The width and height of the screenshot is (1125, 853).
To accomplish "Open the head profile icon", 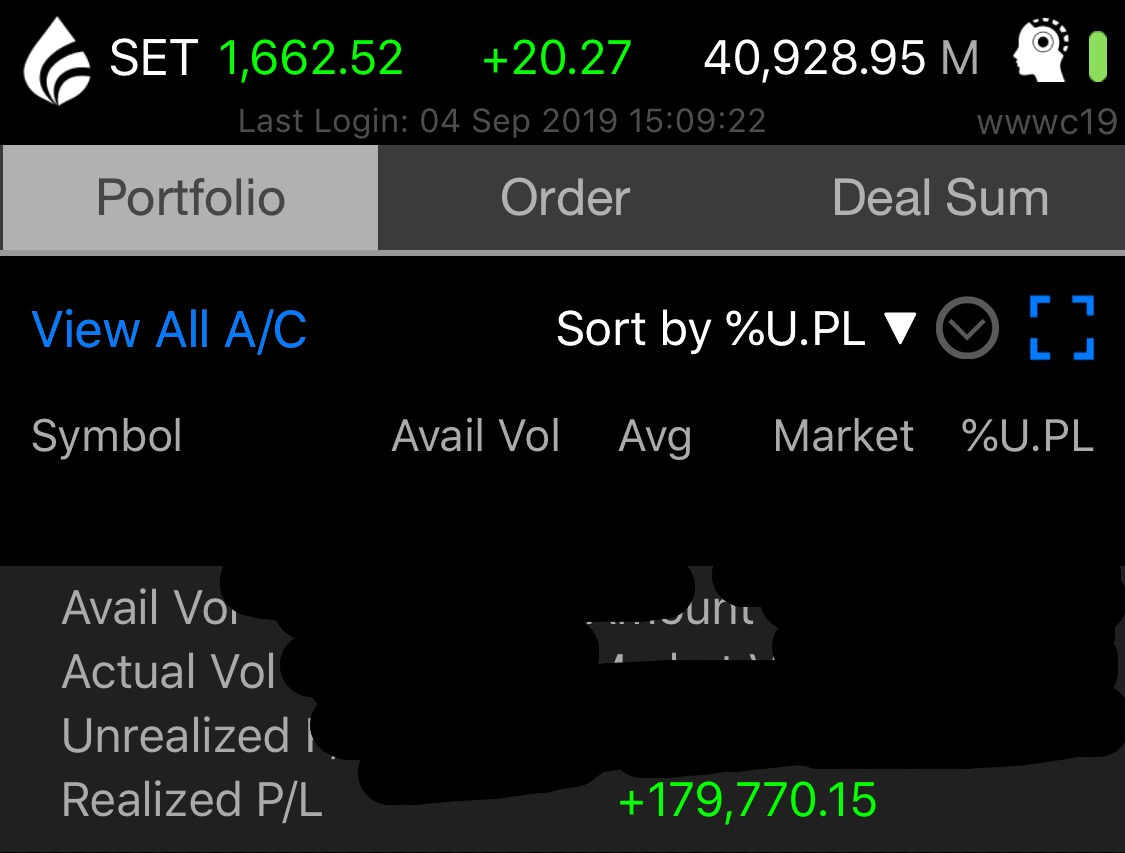I will [1041, 54].
